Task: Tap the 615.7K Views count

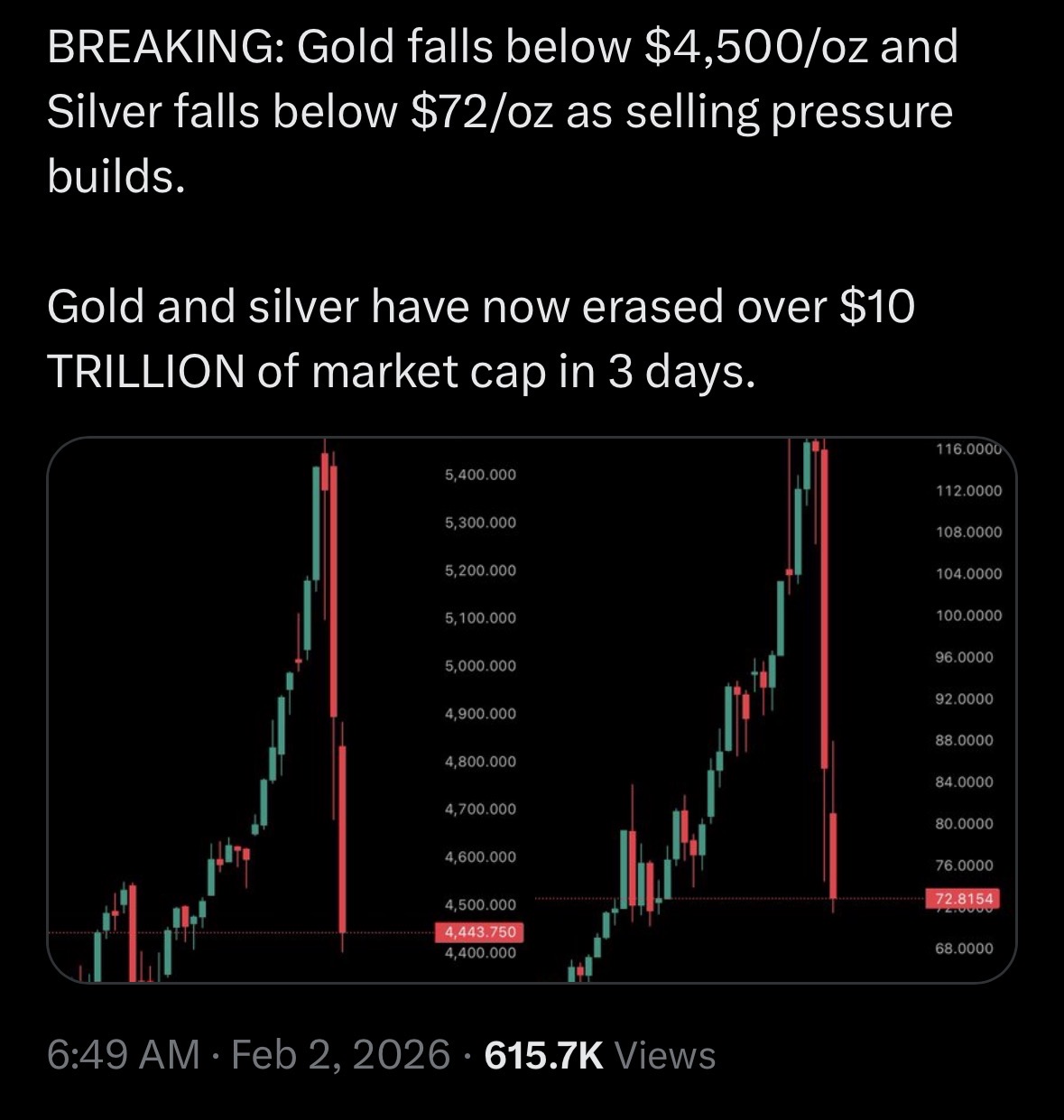Action: pos(599,1054)
